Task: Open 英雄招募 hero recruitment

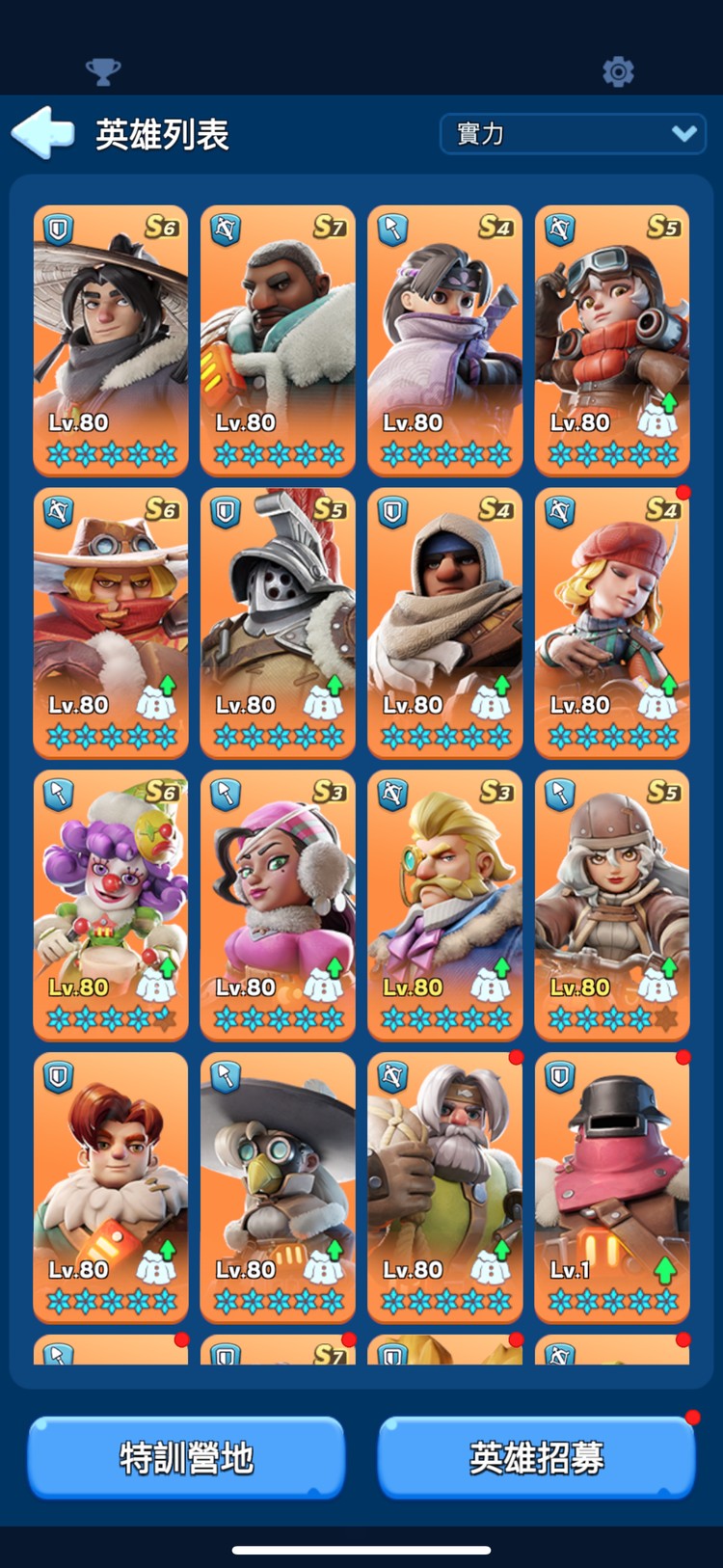Action: (x=536, y=1457)
